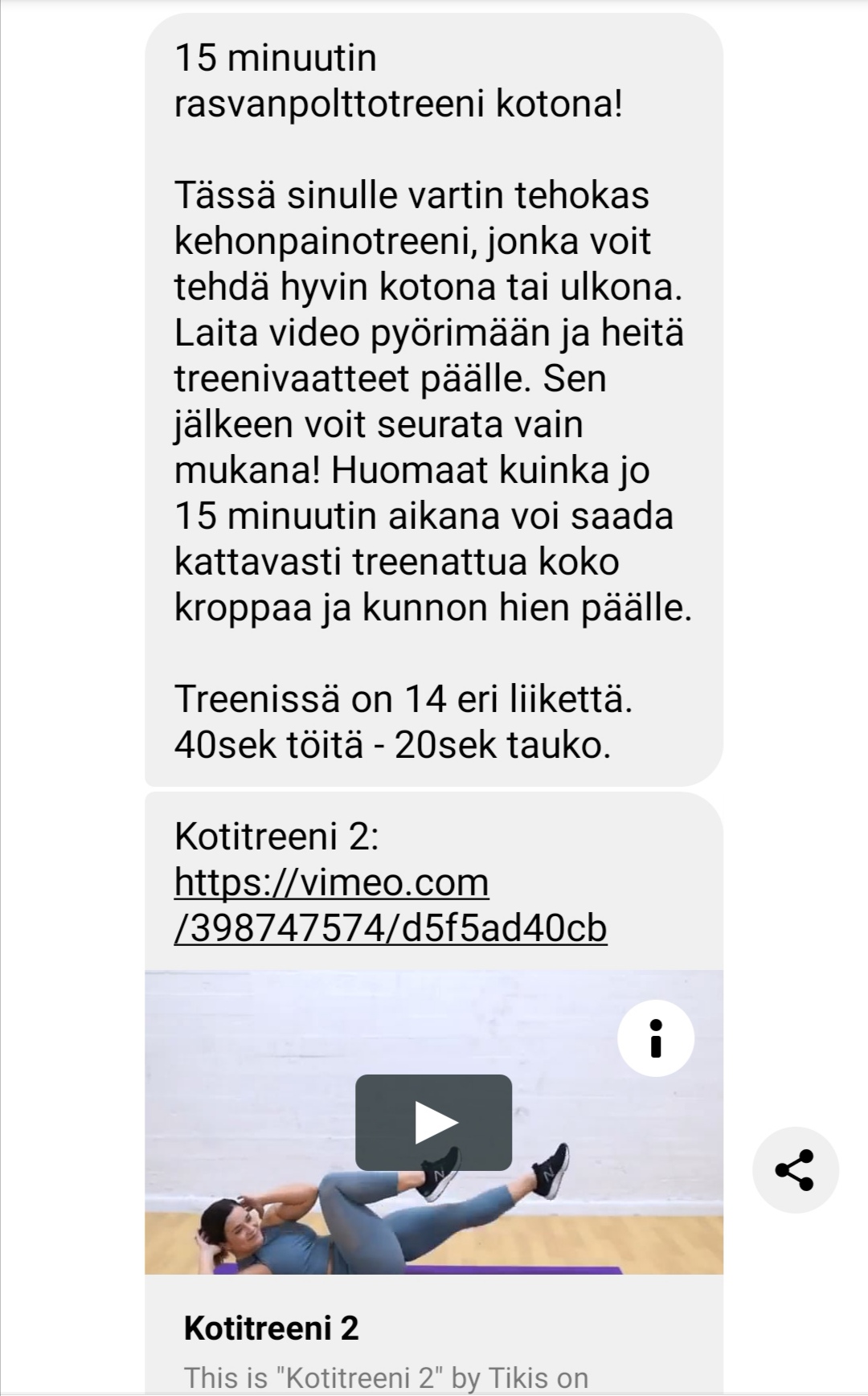Viewport: 868px width, 1396px height.
Task: Play the Kotitreeni 2 video
Action: point(434,1122)
